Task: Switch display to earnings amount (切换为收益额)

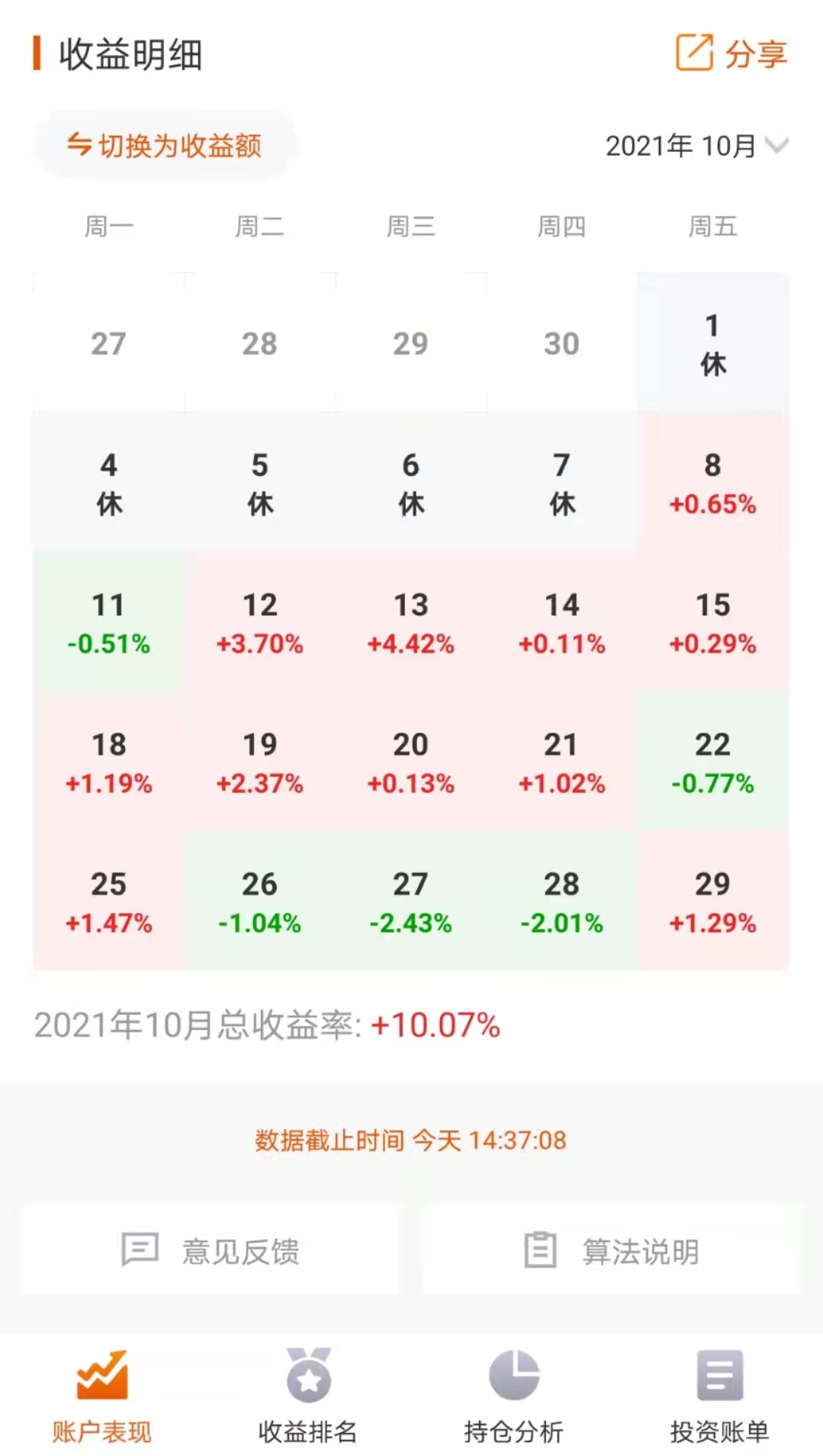Action: [x=164, y=145]
